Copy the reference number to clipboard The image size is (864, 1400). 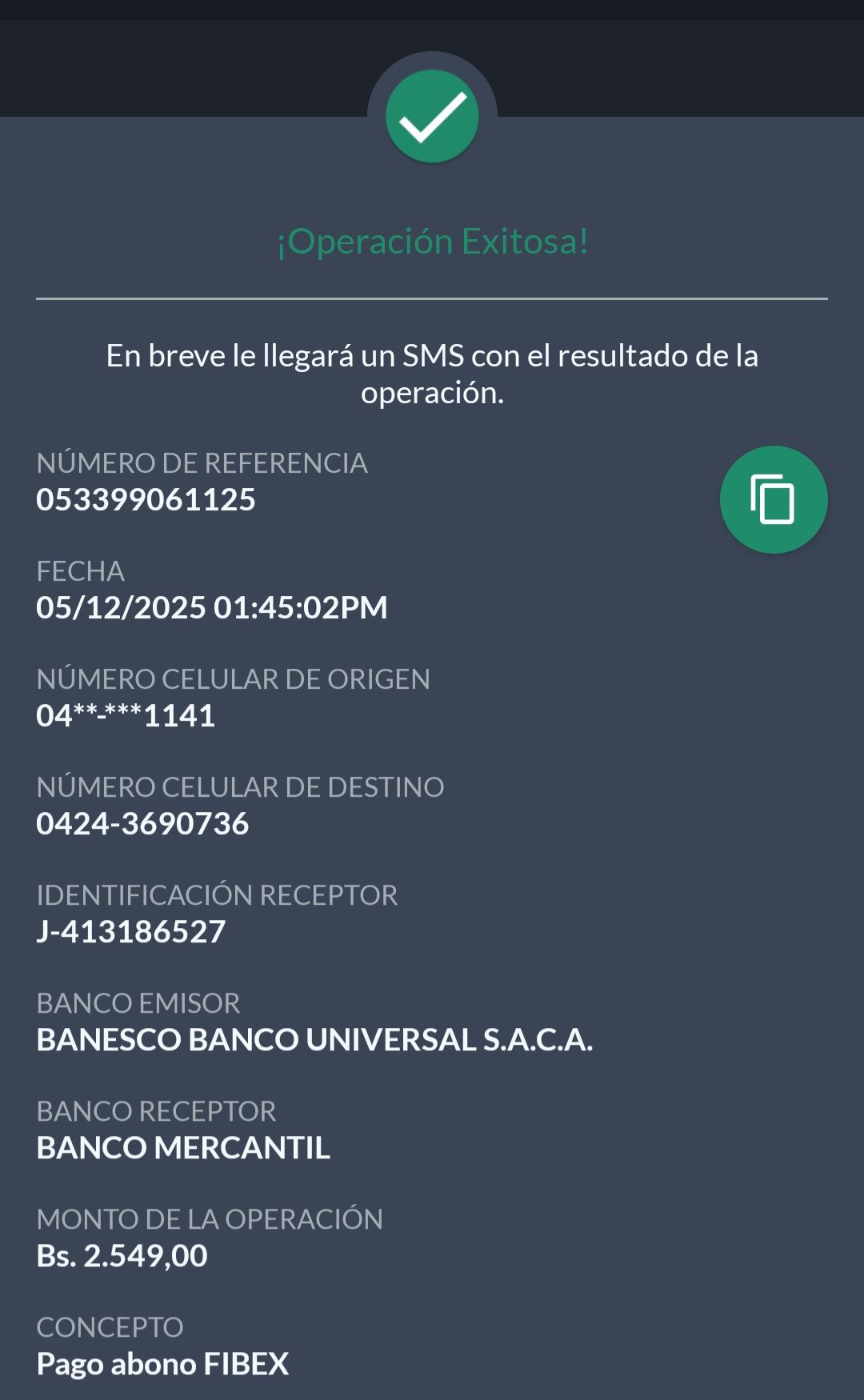tap(773, 500)
